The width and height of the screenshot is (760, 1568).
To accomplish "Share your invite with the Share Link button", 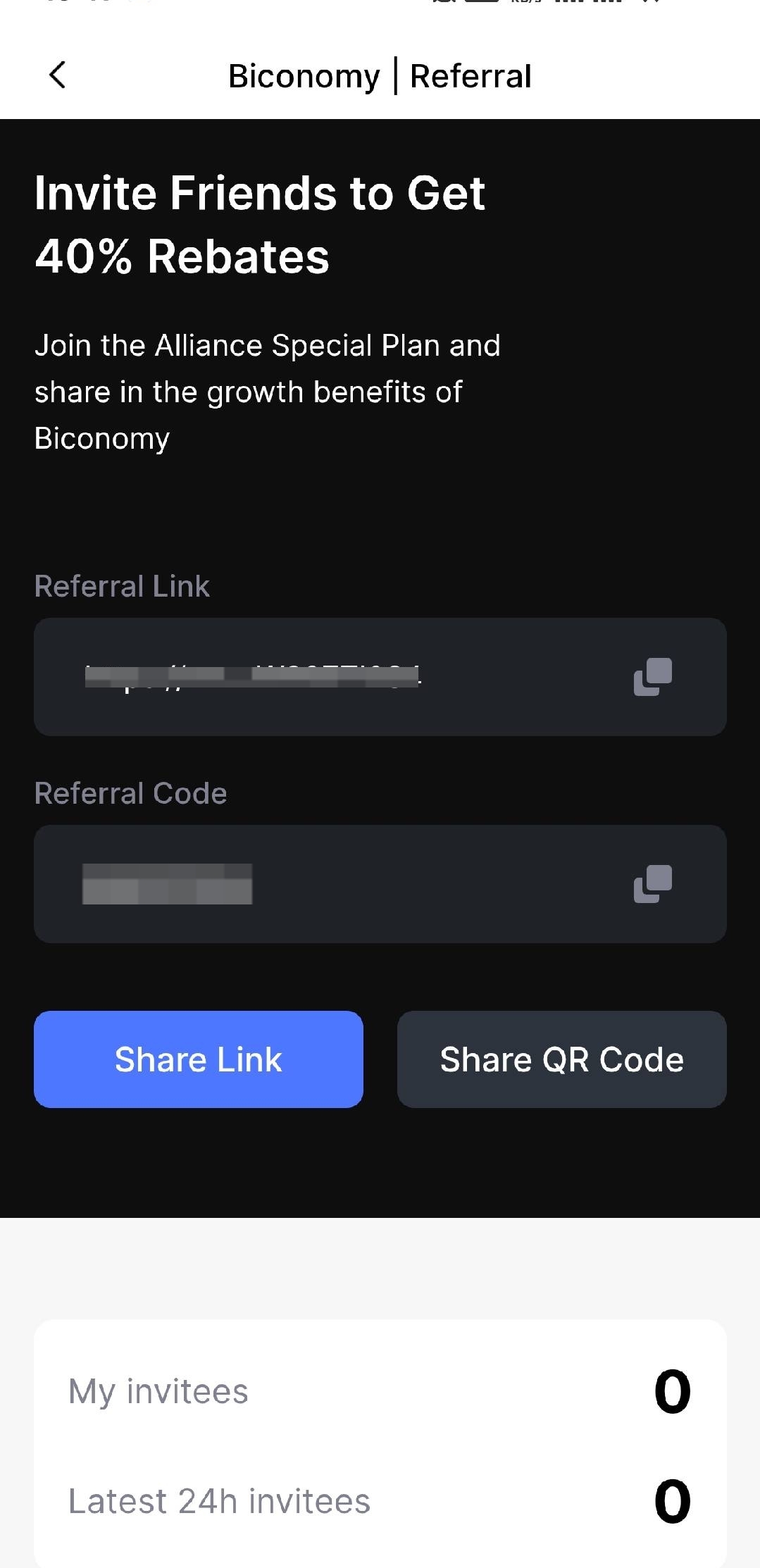I will pyautogui.click(x=198, y=1059).
